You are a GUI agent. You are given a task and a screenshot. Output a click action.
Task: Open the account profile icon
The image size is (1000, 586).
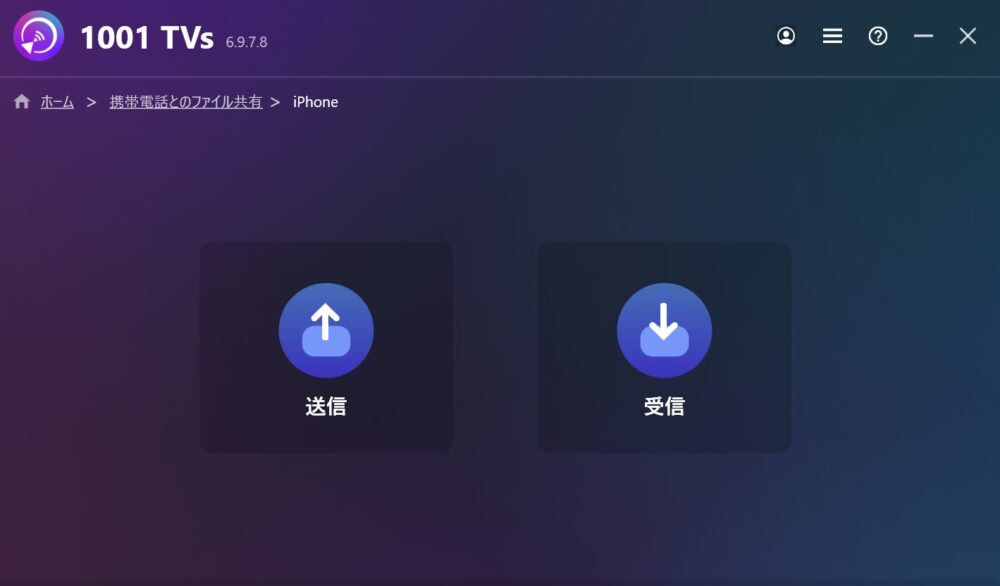[x=786, y=36]
